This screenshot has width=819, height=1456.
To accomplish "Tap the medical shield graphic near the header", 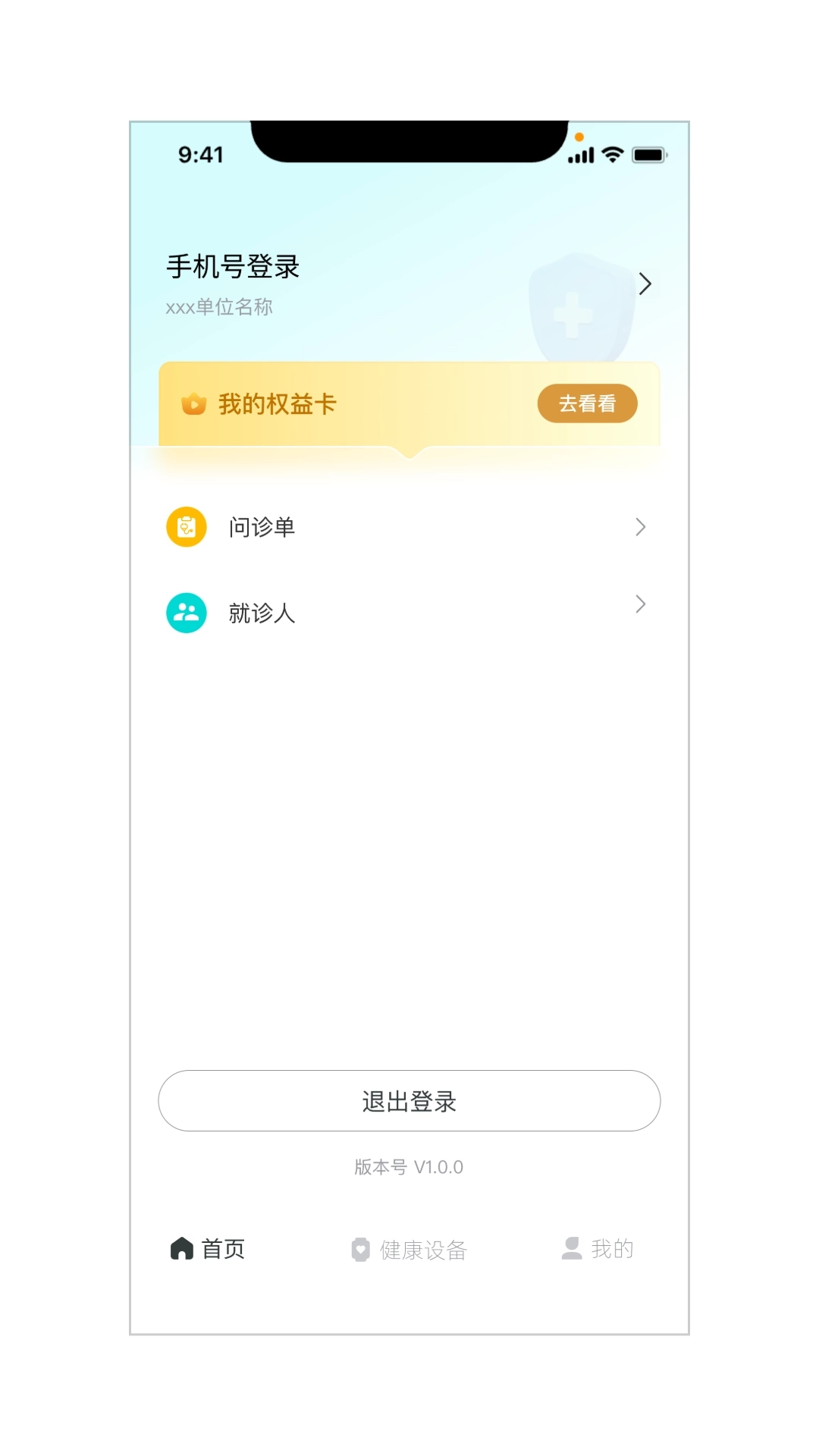I will click(580, 307).
